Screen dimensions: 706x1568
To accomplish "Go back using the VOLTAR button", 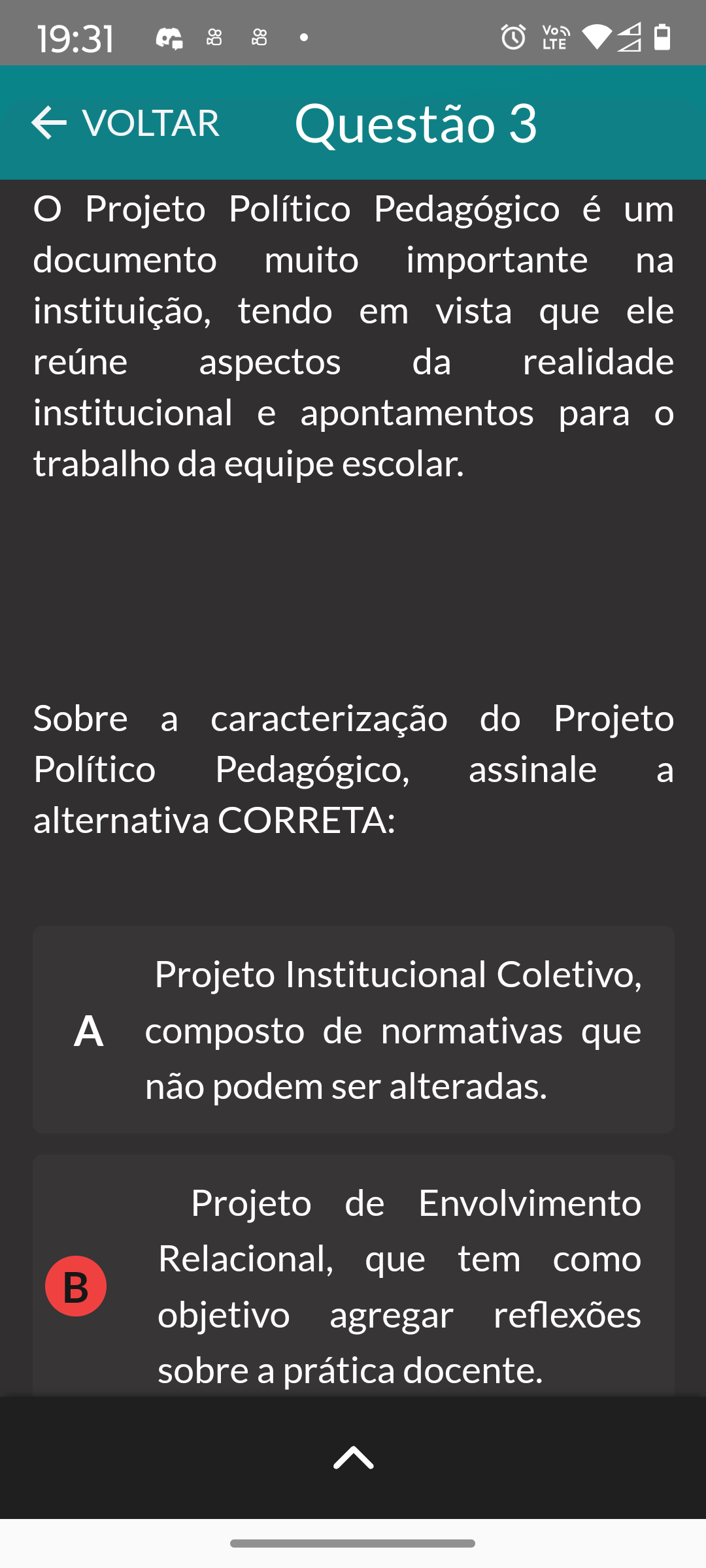I will [126, 123].
